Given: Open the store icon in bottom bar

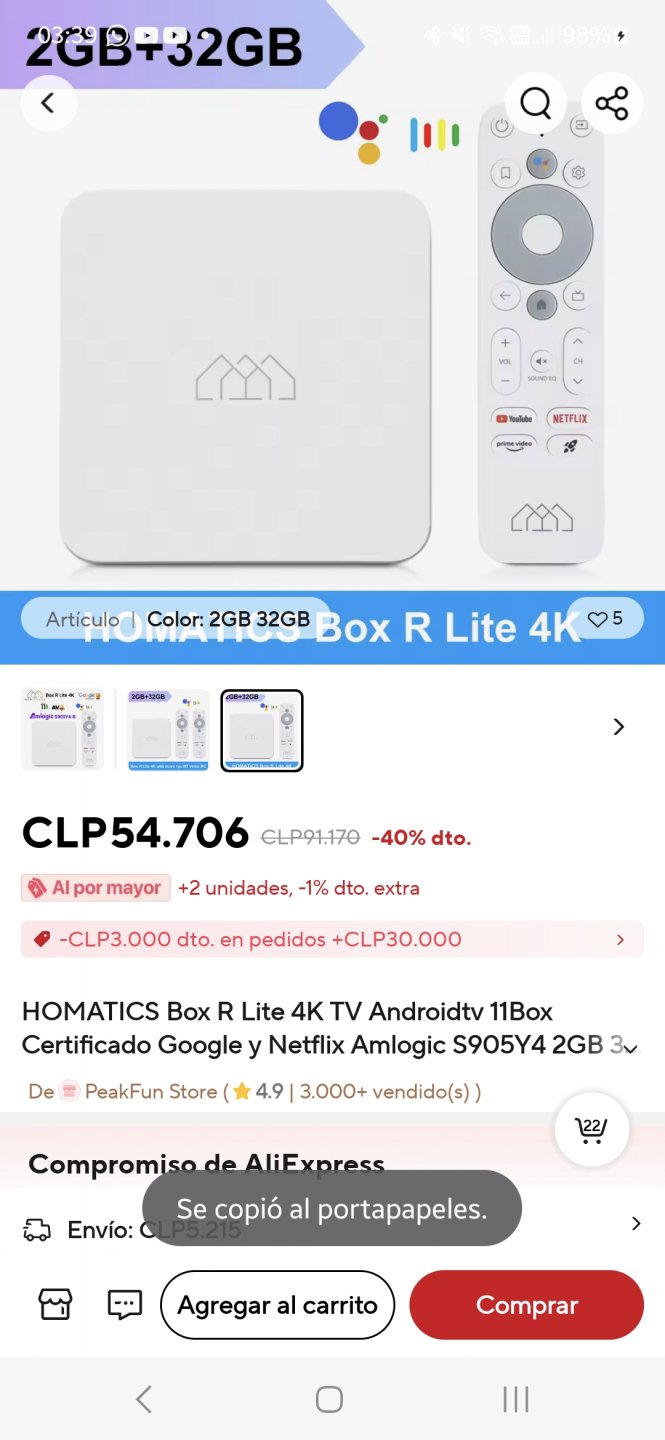Looking at the screenshot, I should (55, 1304).
